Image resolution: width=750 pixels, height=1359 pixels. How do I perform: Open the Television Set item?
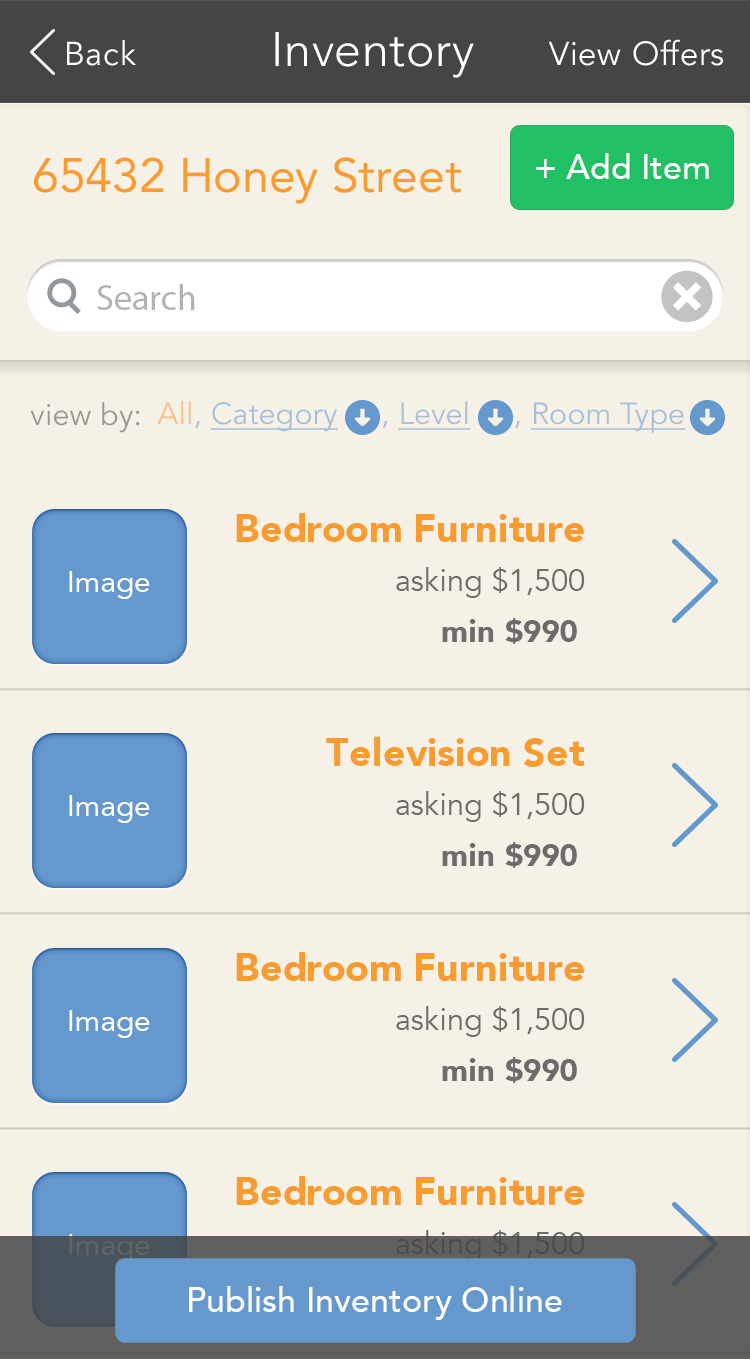click(x=375, y=803)
